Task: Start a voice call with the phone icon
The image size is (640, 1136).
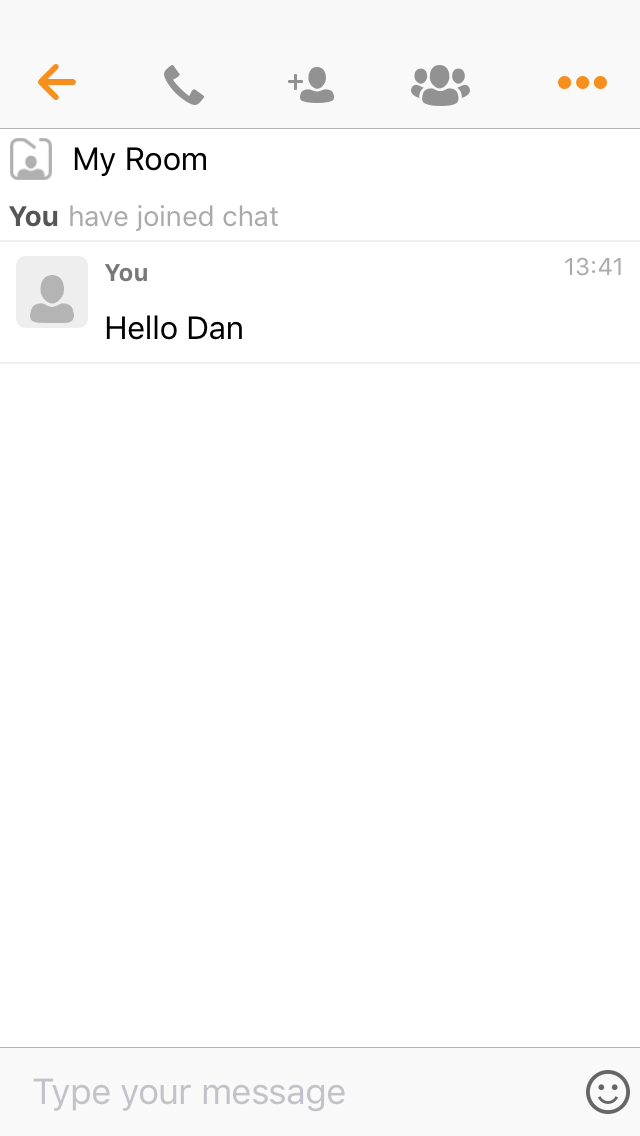Action: pyautogui.click(x=183, y=85)
